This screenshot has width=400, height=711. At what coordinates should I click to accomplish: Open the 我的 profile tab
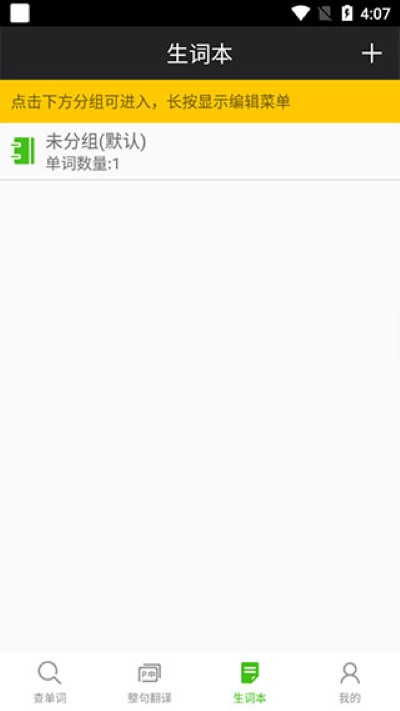(x=350, y=682)
